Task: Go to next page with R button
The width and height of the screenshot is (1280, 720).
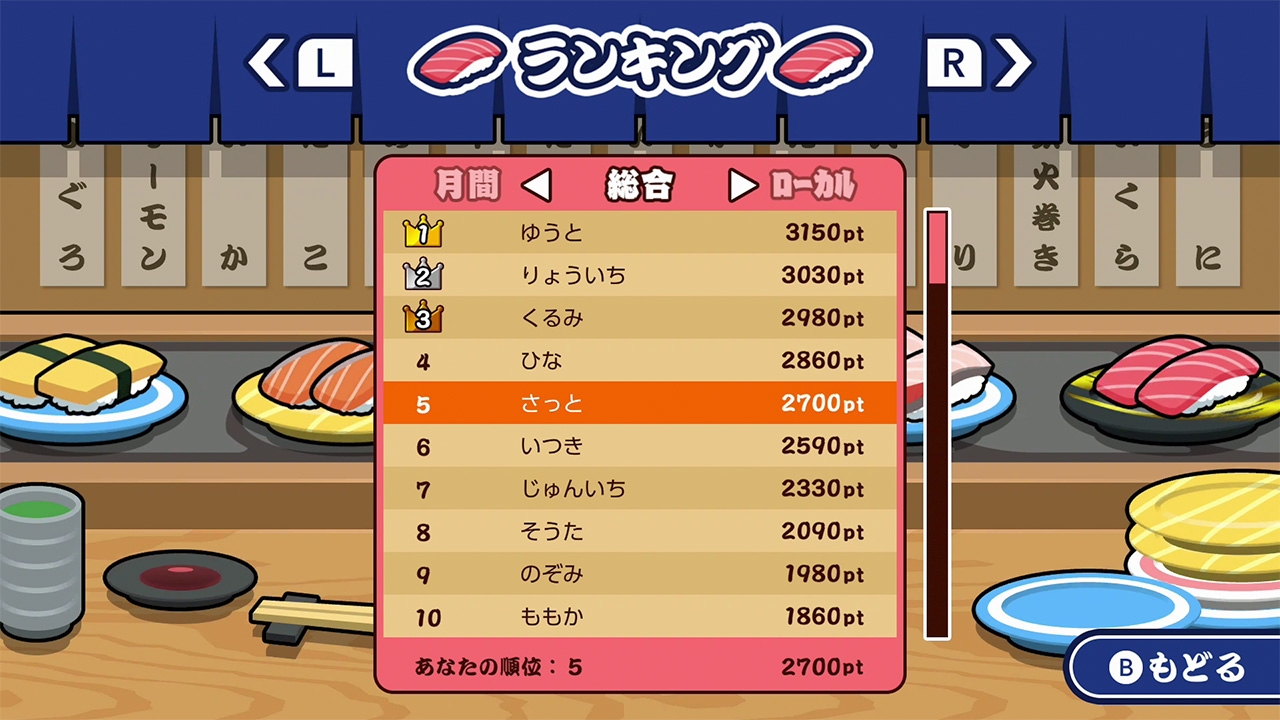Action: 977,64
